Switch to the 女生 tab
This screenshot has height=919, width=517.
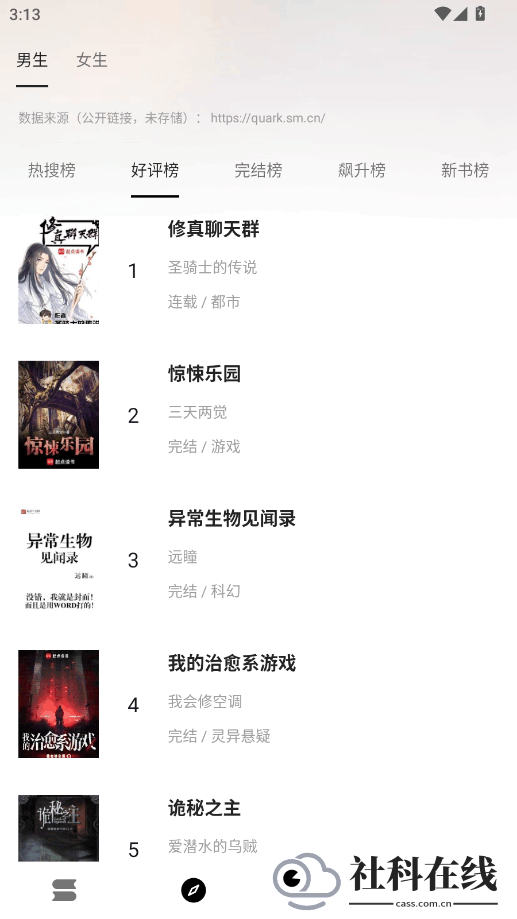(92, 60)
